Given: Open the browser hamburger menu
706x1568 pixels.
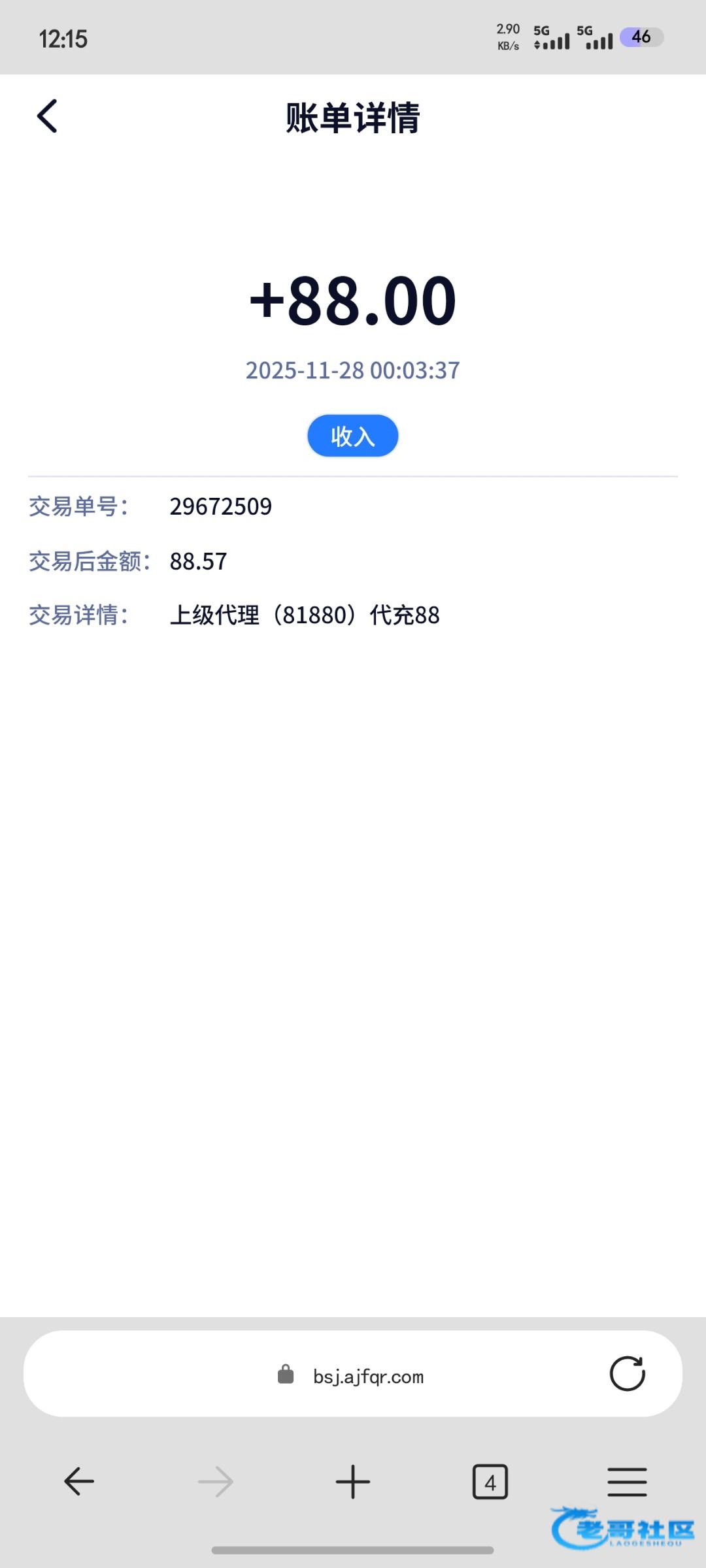Looking at the screenshot, I should point(627,1481).
